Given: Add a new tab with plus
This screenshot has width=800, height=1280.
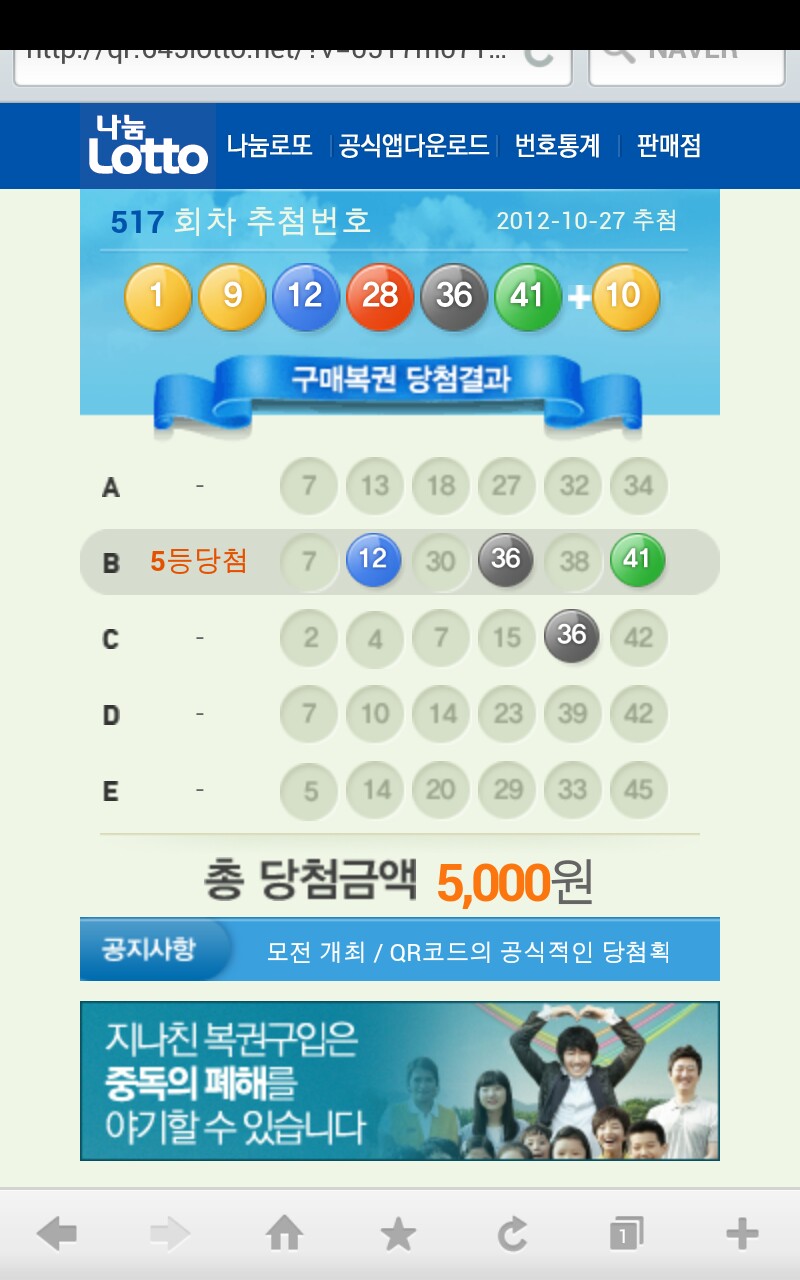Looking at the screenshot, I should 742,1235.
